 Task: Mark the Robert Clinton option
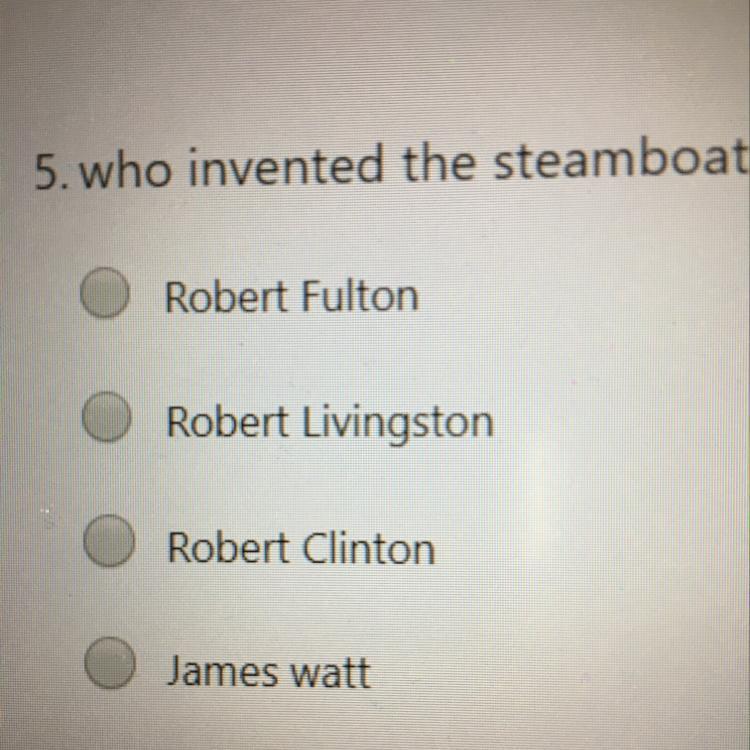108,547
